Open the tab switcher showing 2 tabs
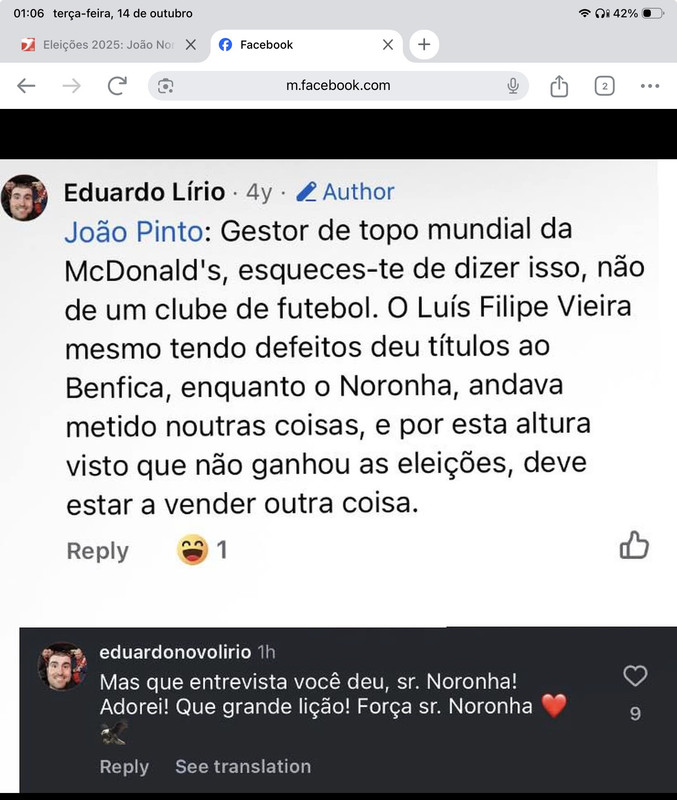The width and height of the screenshot is (677, 800). point(604,86)
